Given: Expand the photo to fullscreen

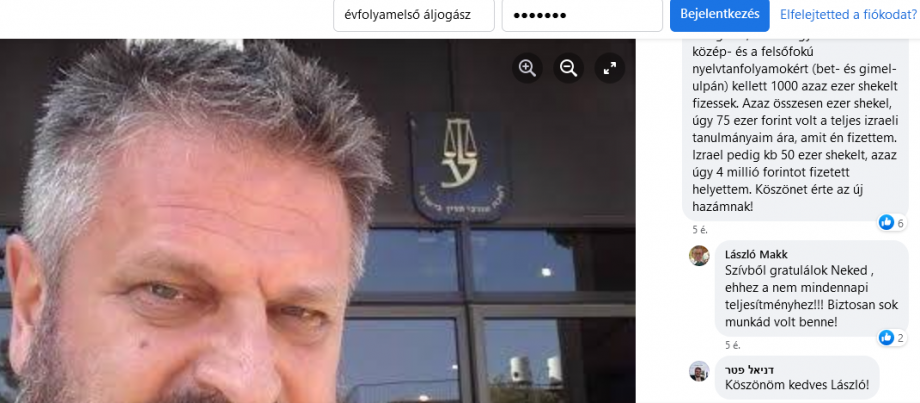Looking at the screenshot, I should (609, 68).
